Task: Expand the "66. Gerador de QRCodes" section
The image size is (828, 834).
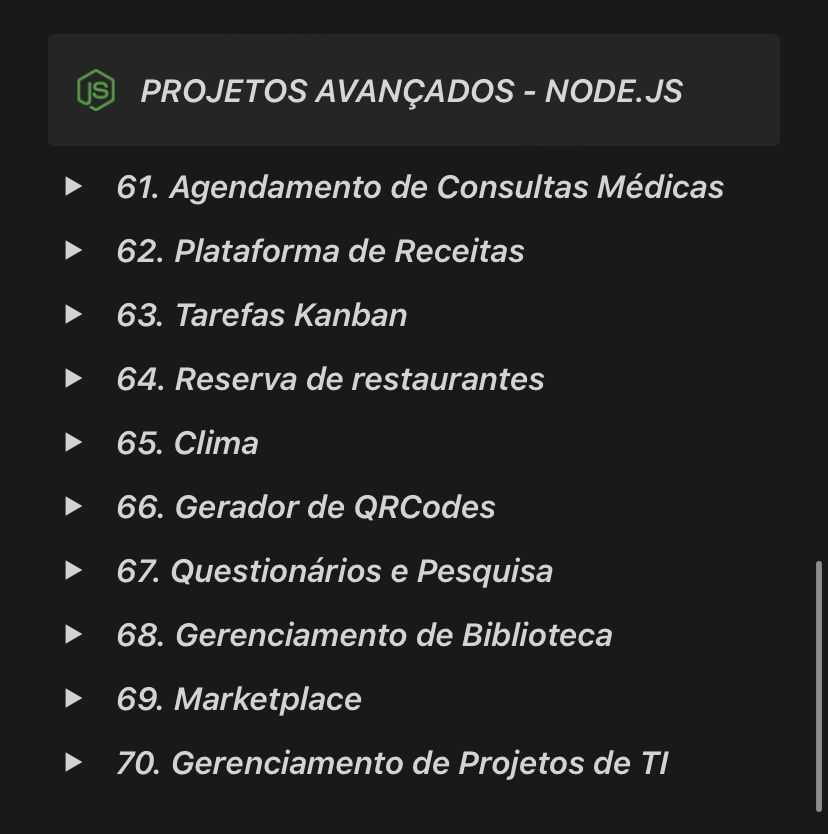Action: coord(71,507)
